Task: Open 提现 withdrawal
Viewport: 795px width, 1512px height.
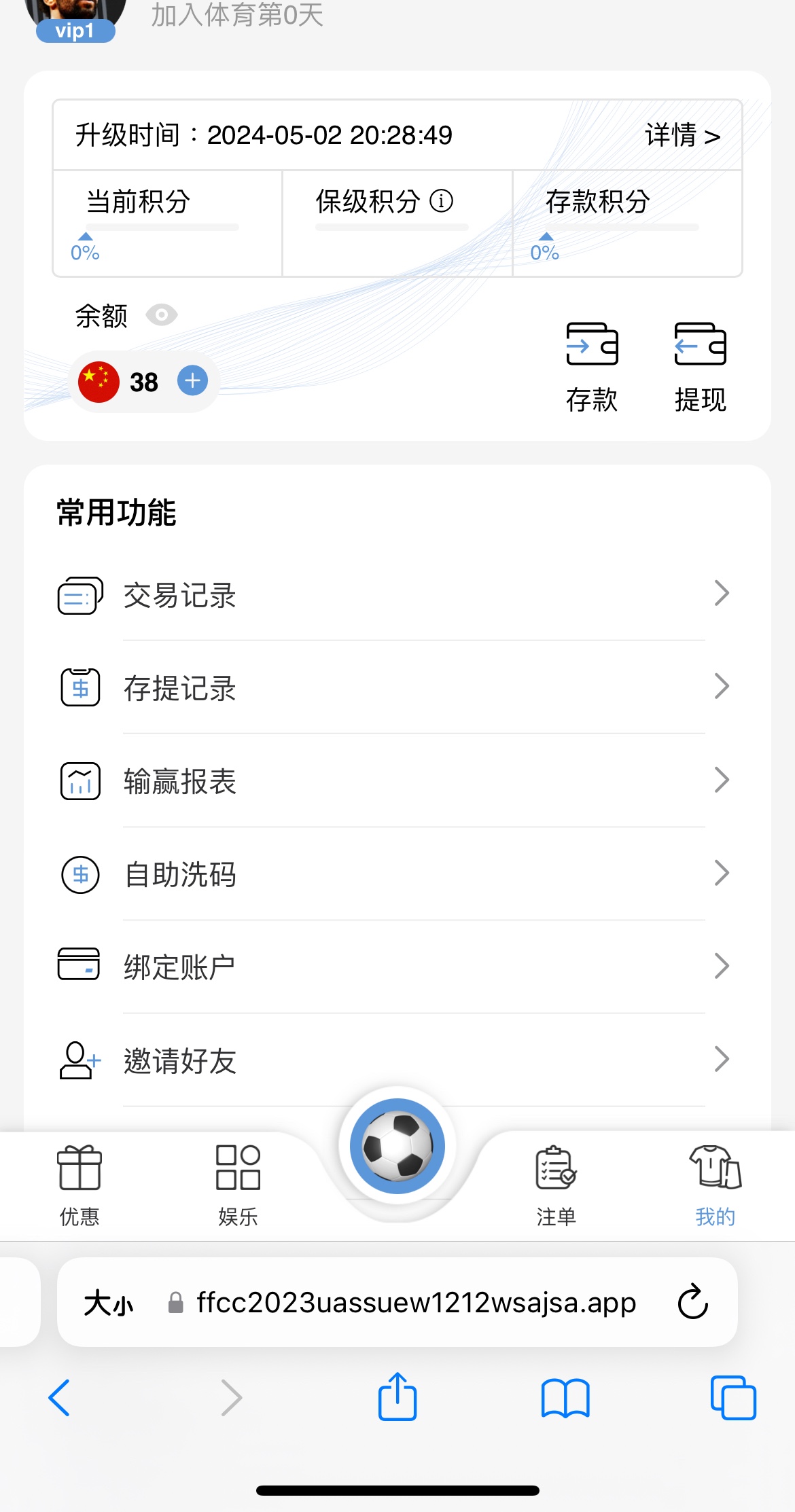Action: (701, 367)
